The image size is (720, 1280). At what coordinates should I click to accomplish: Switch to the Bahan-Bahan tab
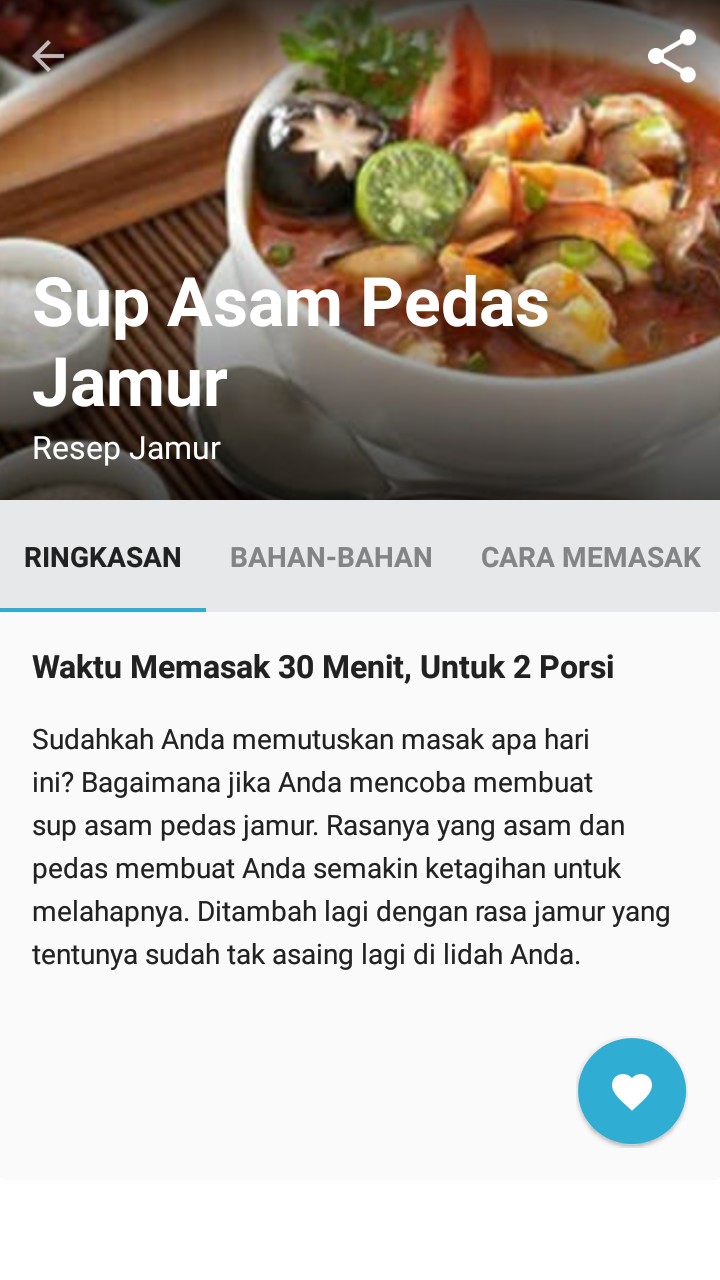click(331, 557)
